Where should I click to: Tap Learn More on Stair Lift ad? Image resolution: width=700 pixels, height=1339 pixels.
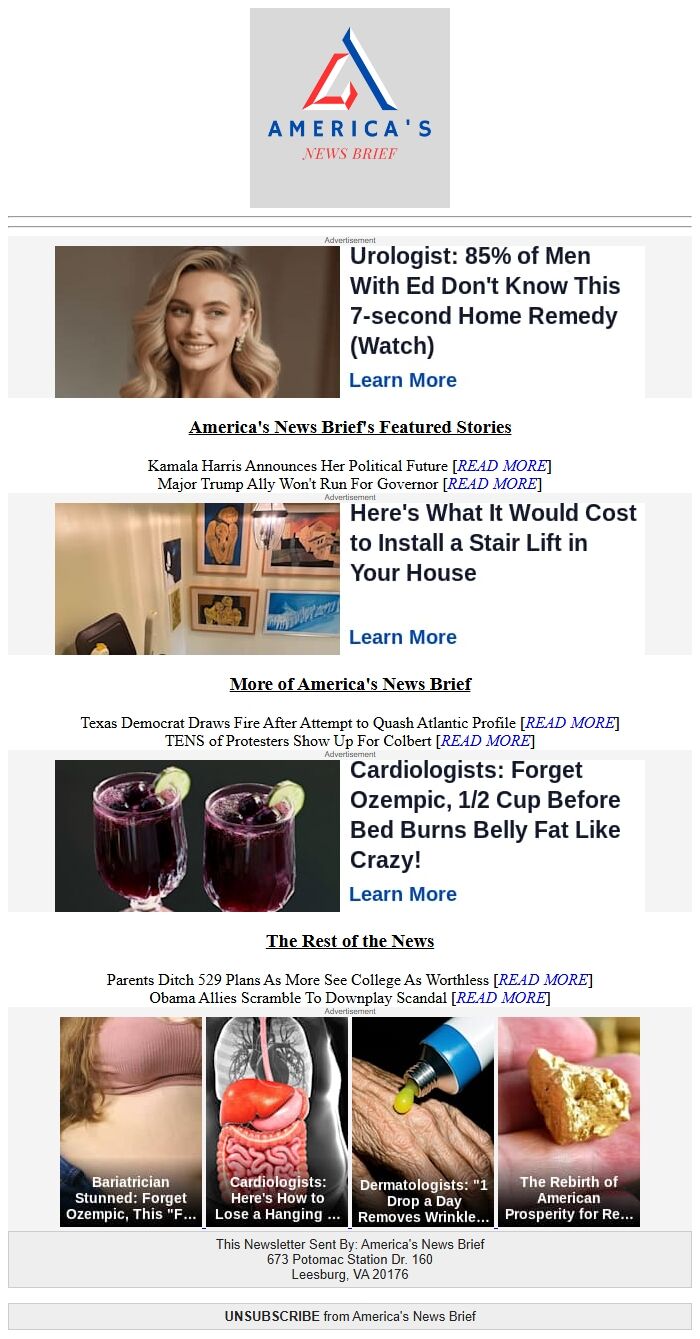coord(402,637)
